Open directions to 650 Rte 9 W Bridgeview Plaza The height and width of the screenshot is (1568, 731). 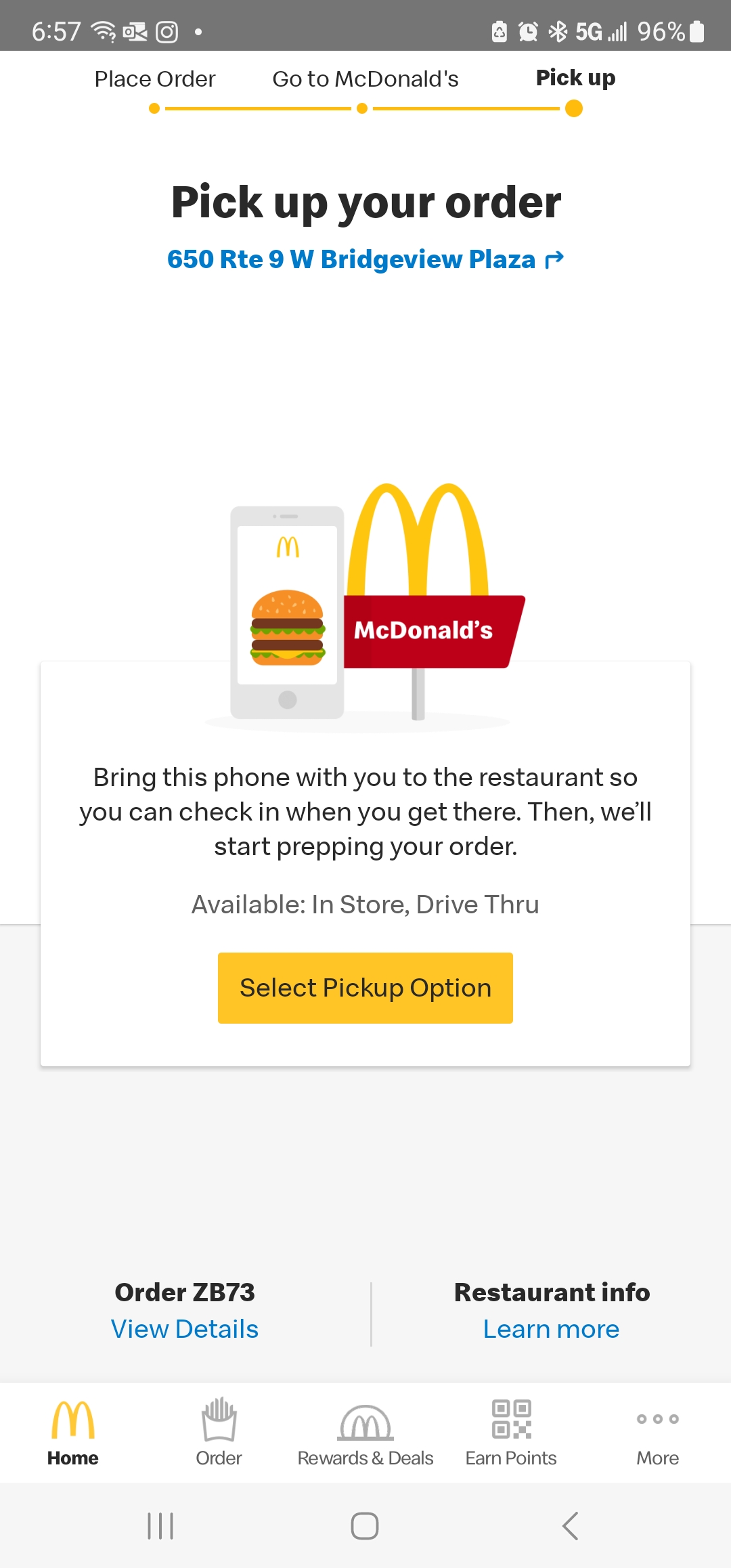tap(365, 259)
